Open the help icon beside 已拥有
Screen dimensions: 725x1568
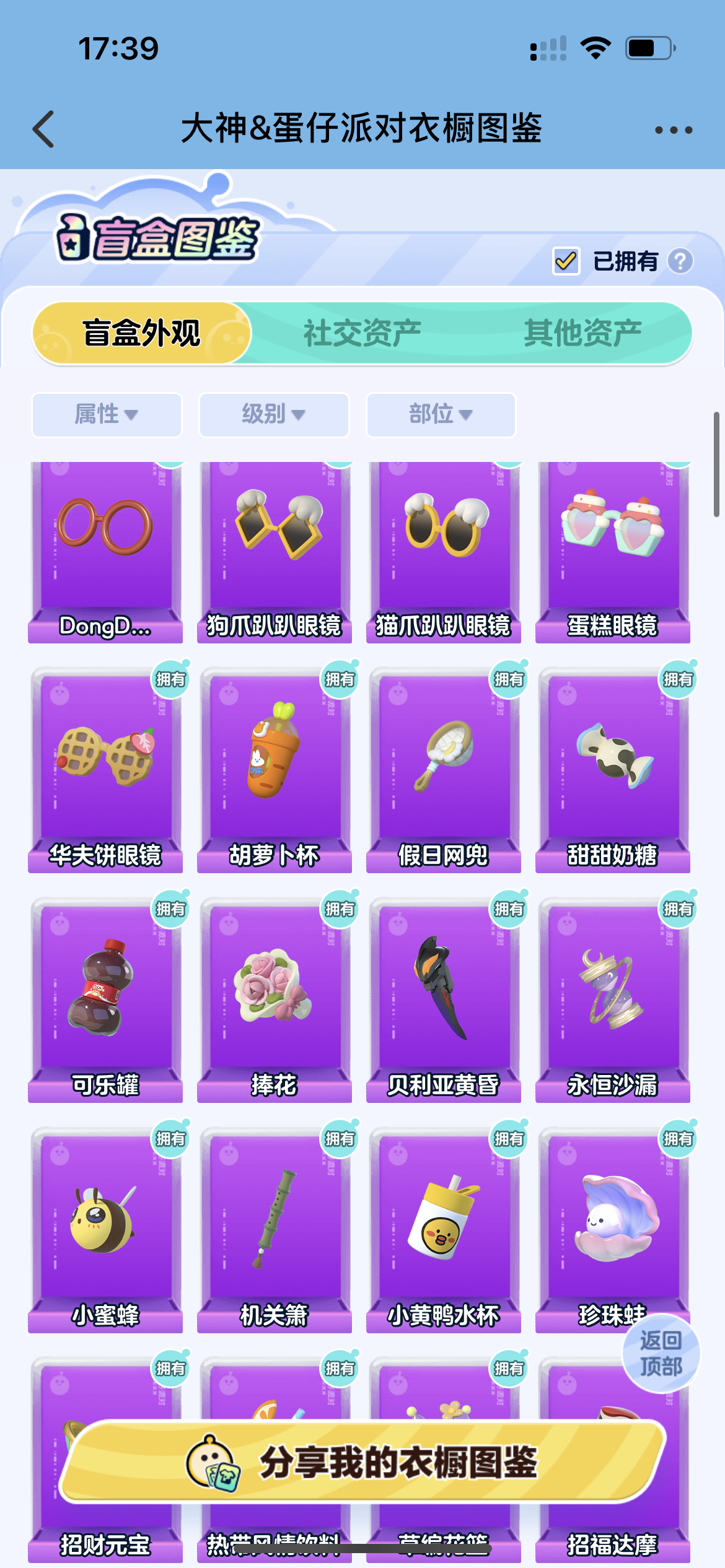[680, 261]
